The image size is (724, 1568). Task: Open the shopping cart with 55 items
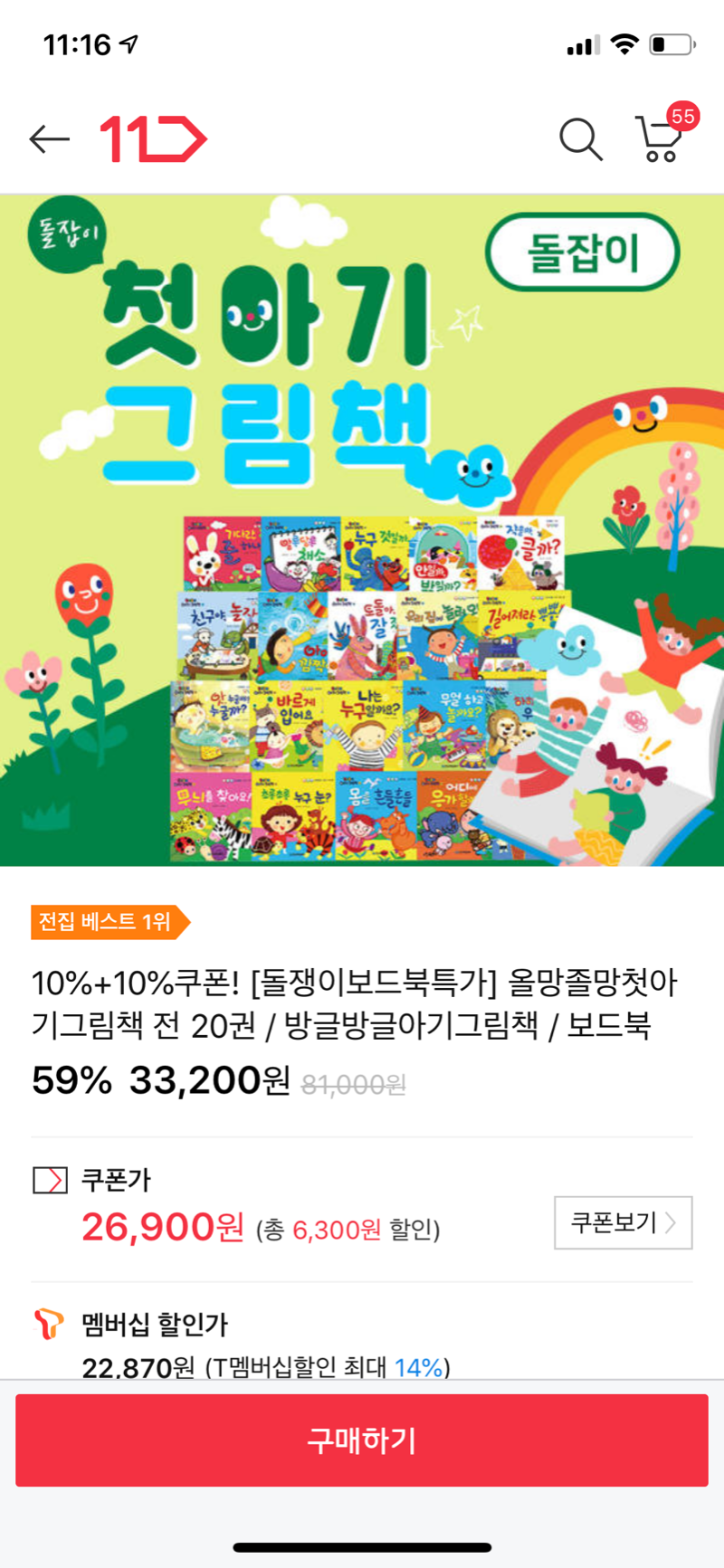coord(662,139)
